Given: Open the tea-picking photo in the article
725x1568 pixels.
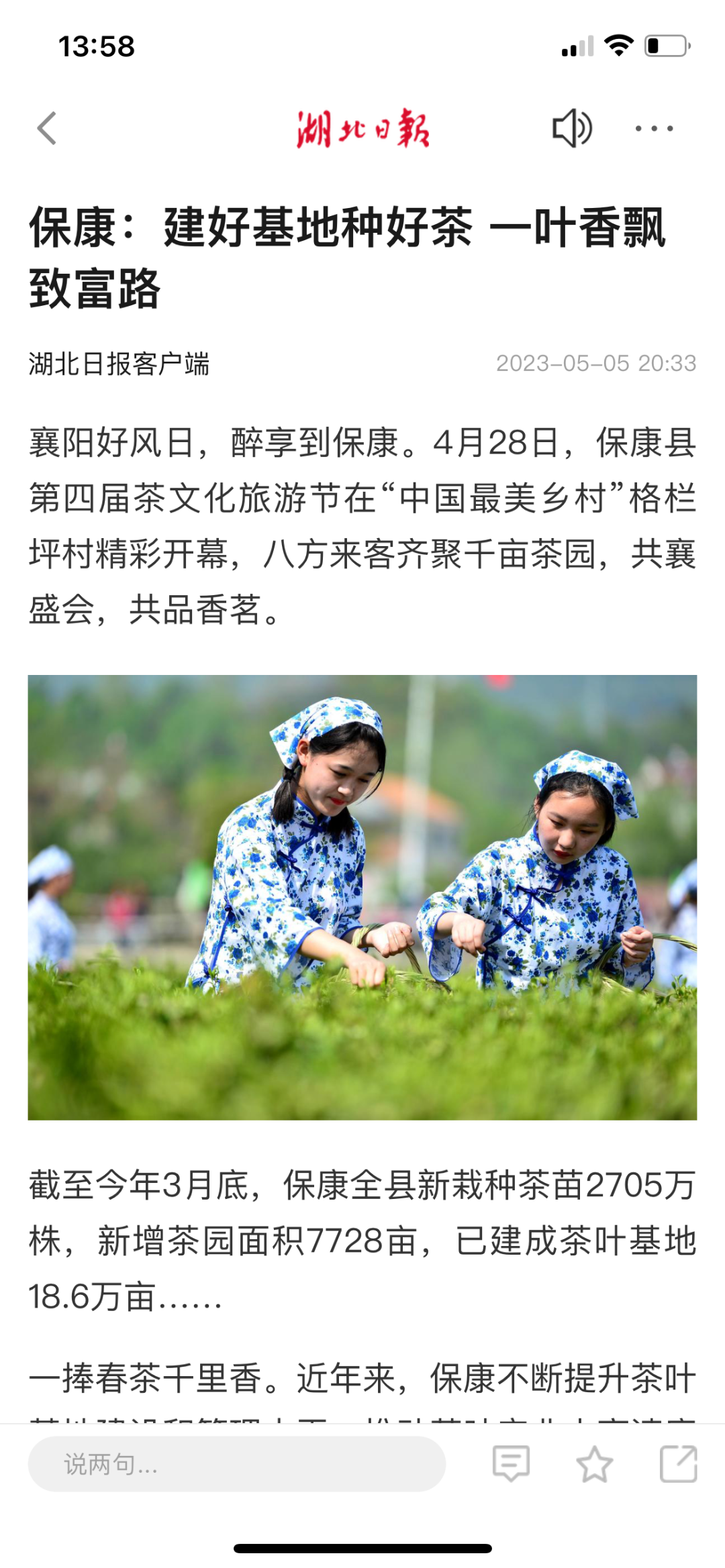Looking at the screenshot, I should coord(362,897).
